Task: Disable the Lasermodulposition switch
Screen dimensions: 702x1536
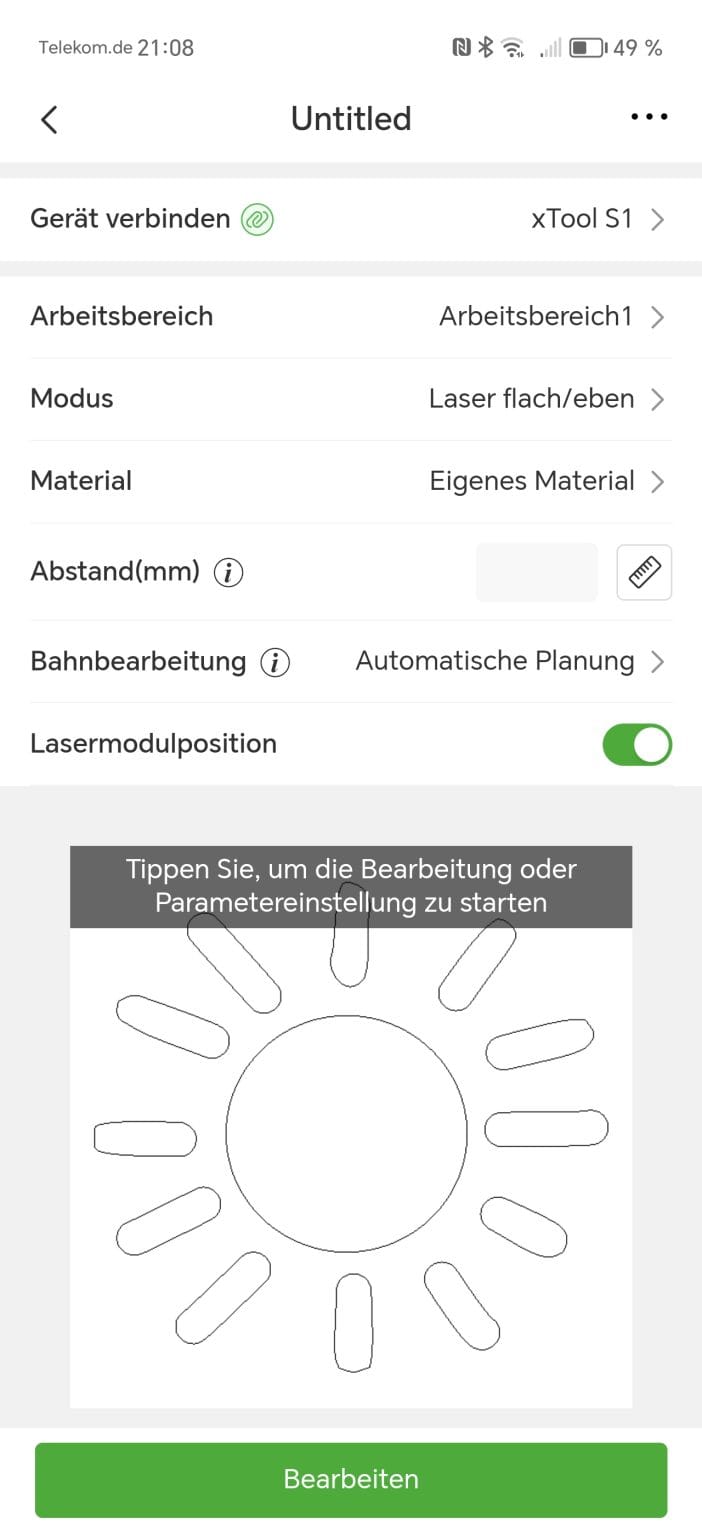Action: (637, 745)
